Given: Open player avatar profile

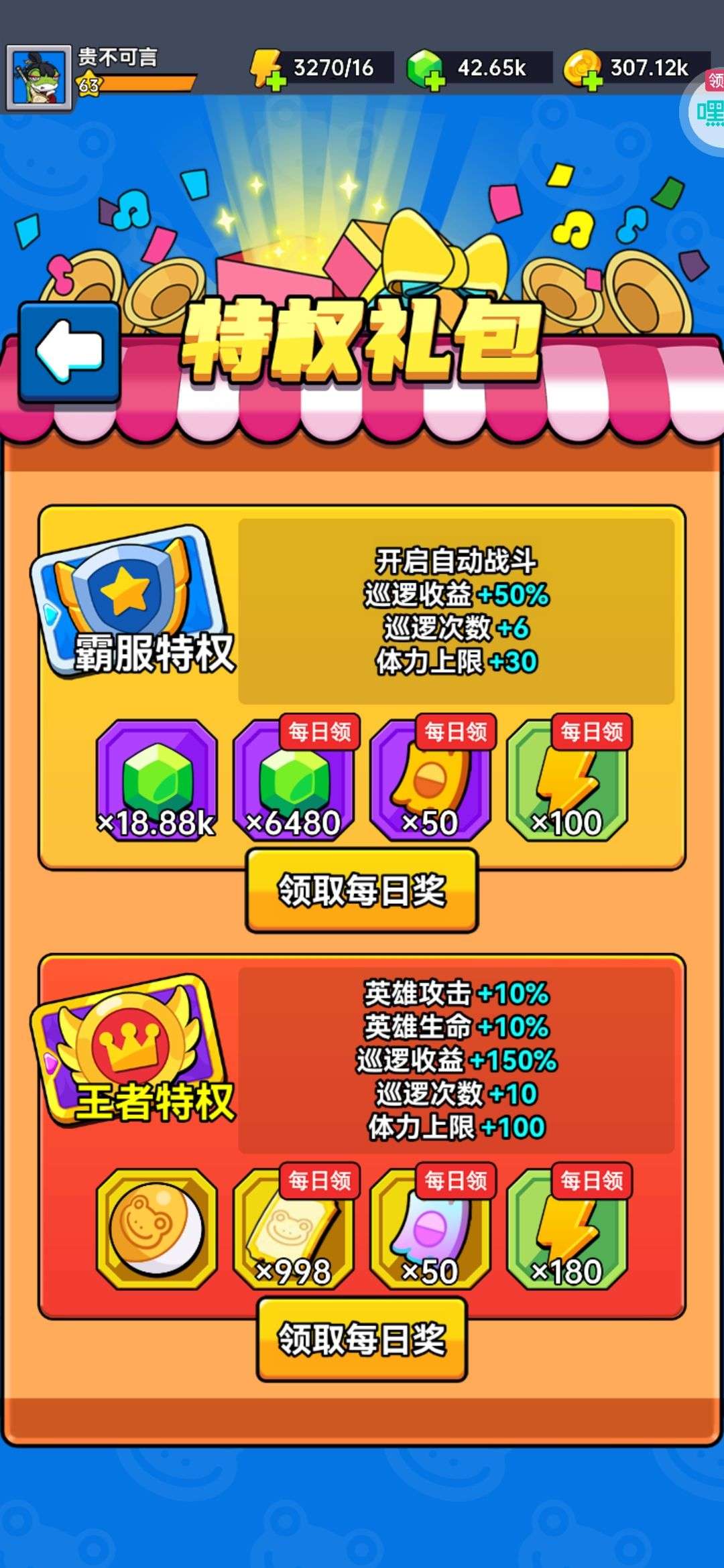Looking at the screenshot, I should point(38,78).
